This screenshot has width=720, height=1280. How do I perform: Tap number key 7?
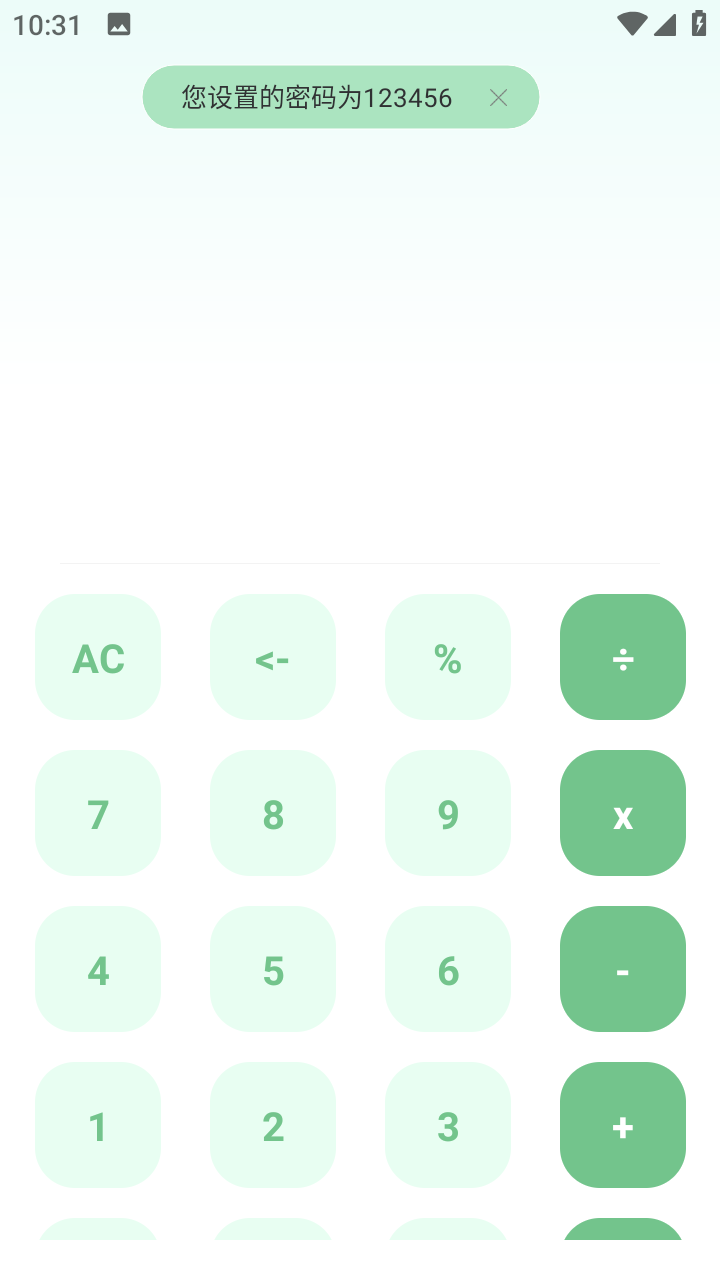(x=97, y=813)
